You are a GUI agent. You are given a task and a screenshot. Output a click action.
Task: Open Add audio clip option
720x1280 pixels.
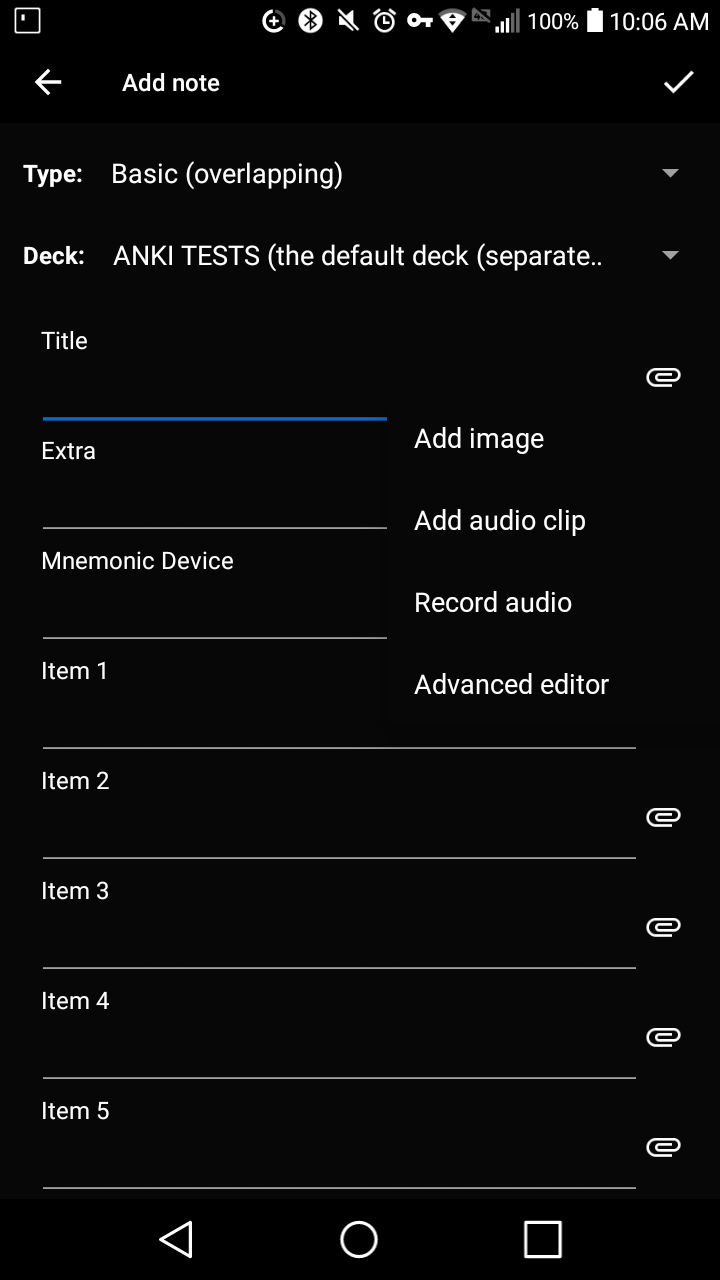pyautogui.click(x=499, y=520)
